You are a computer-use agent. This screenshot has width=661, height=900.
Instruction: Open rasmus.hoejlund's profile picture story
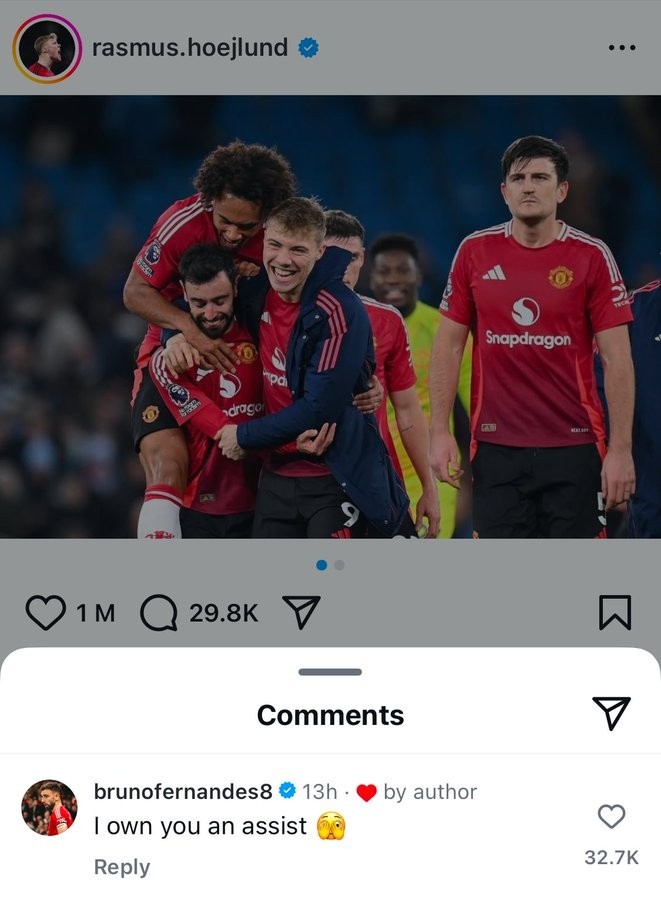click(x=46, y=48)
